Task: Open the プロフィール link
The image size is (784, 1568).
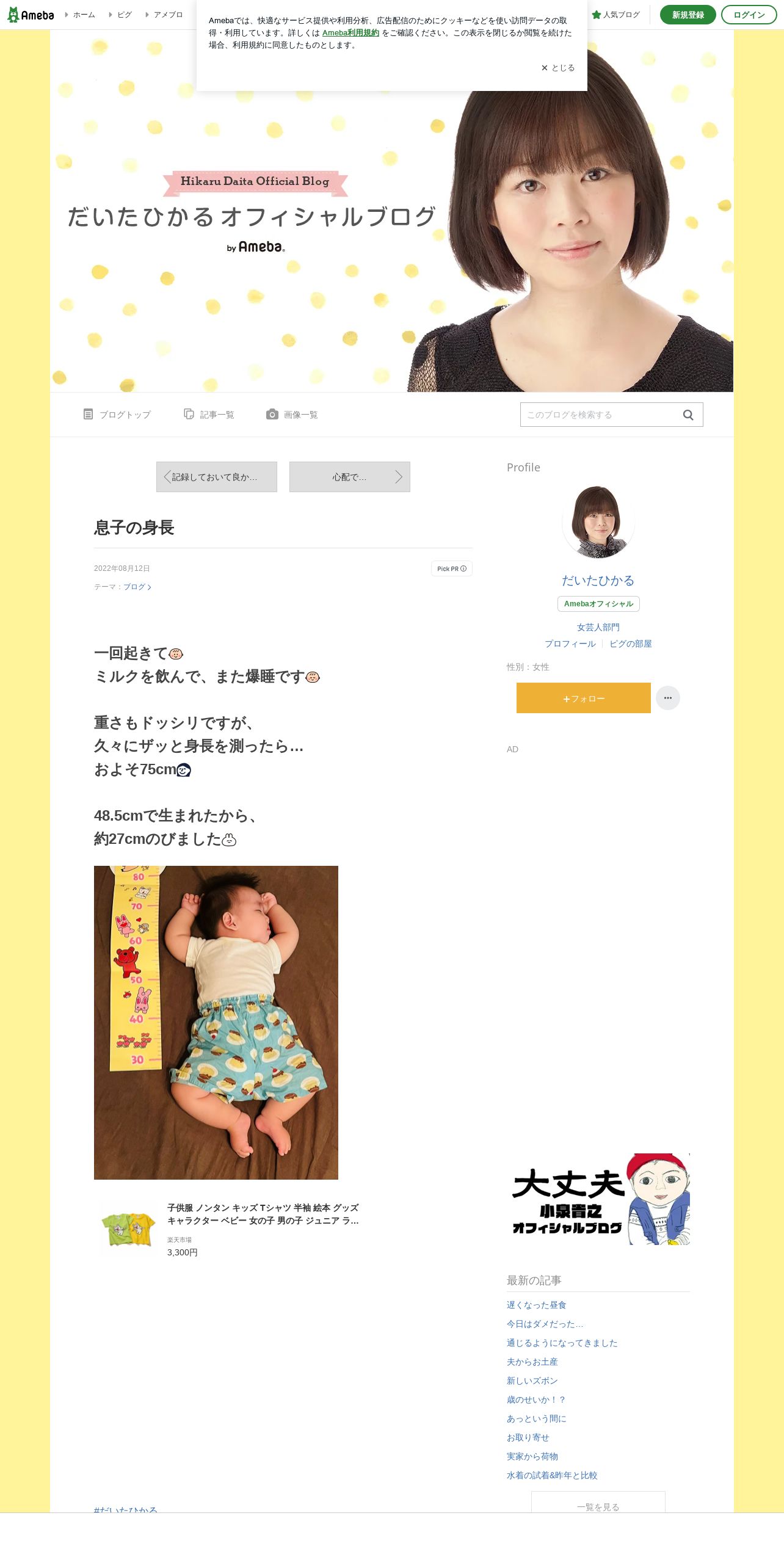Action: coord(570,644)
